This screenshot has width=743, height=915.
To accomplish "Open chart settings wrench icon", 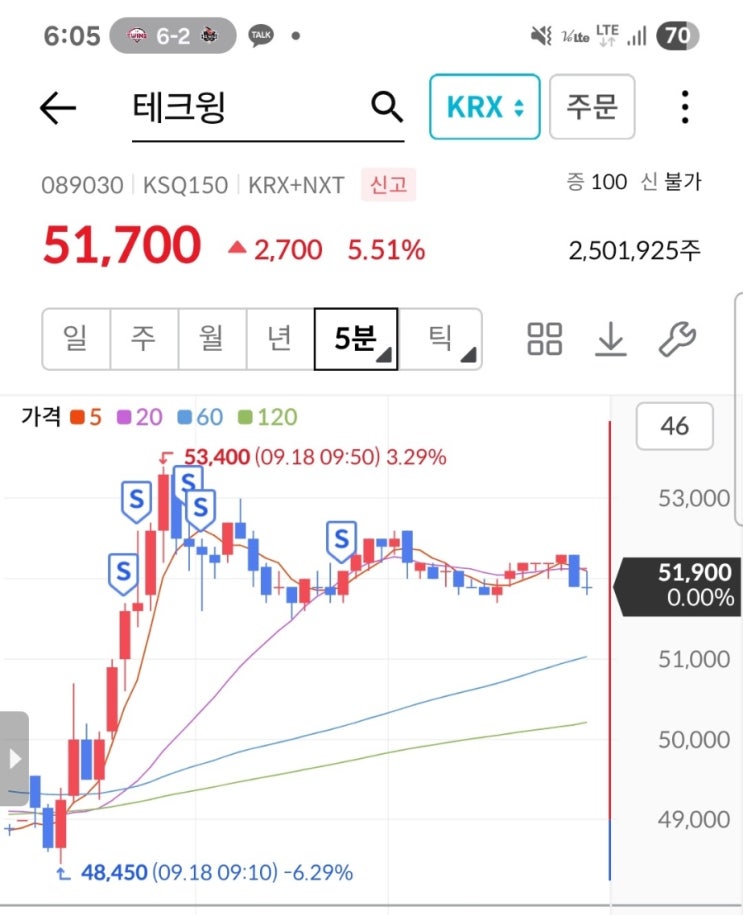I will tap(677, 339).
